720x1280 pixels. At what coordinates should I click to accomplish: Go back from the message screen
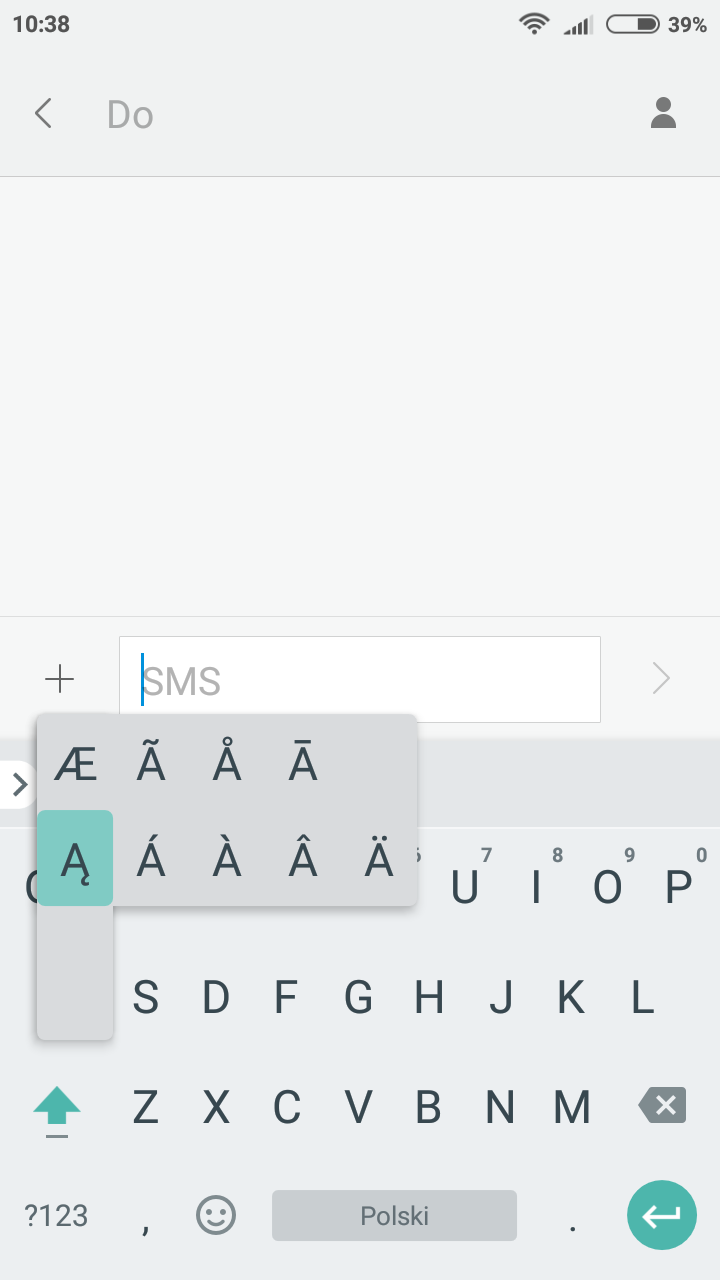point(43,114)
